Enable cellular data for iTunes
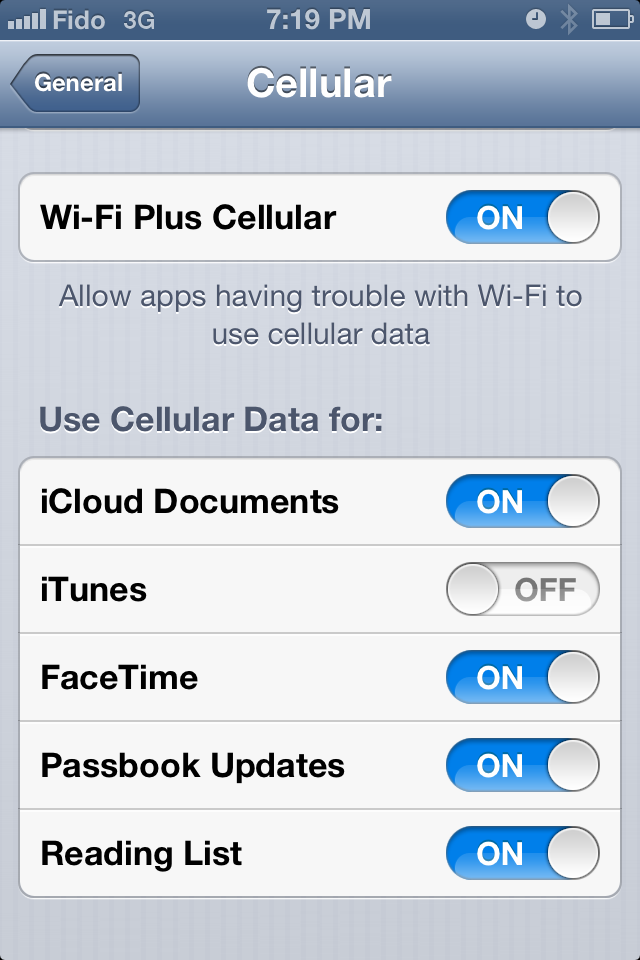The image size is (640, 960). point(522,590)
